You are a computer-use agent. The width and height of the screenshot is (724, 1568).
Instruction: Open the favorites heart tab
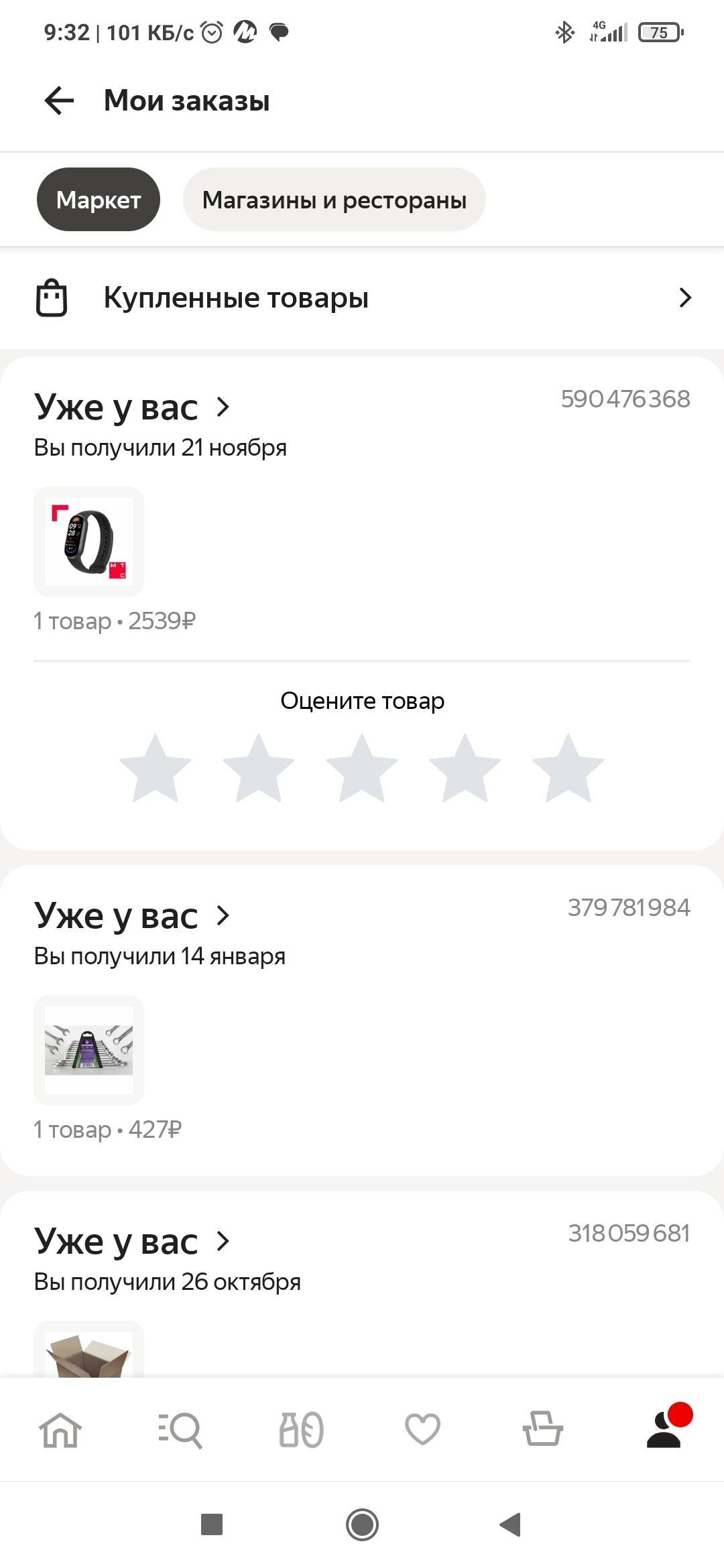click(x=422, y=1430)
